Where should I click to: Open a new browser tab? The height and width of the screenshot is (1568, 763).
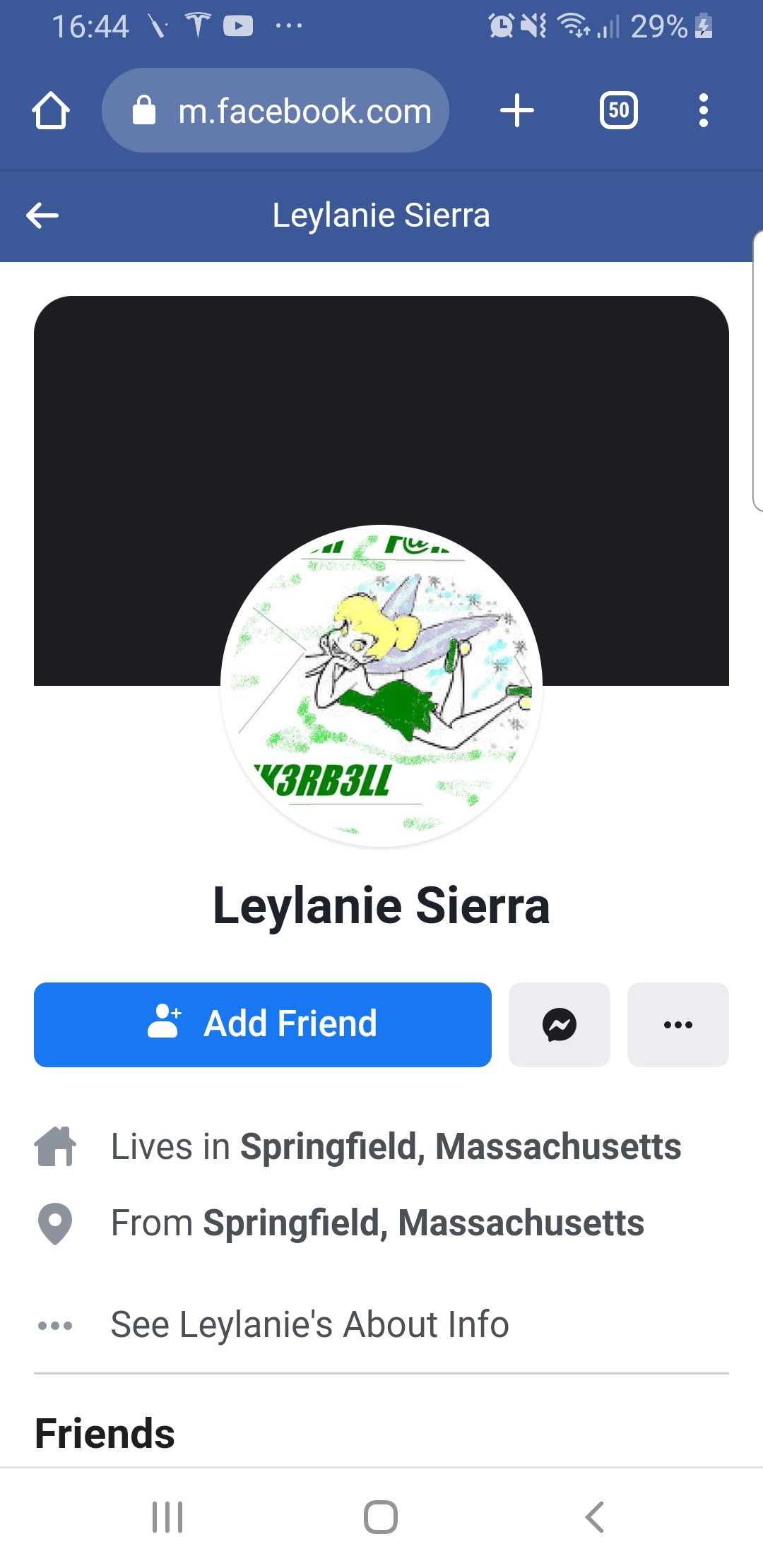pos(517,111)
